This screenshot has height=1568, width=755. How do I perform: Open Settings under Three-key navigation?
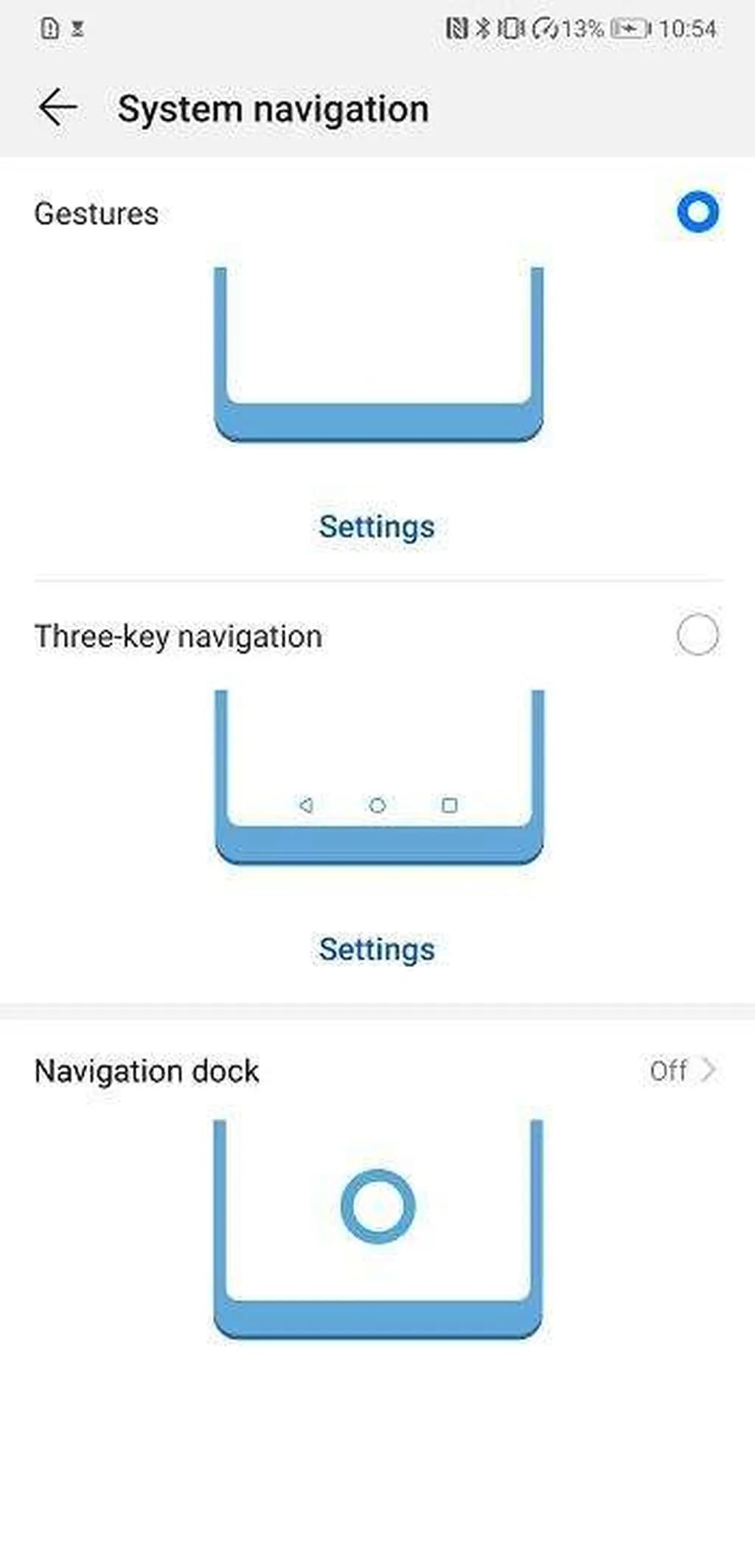pyautogui.click(x=377, y=949)
